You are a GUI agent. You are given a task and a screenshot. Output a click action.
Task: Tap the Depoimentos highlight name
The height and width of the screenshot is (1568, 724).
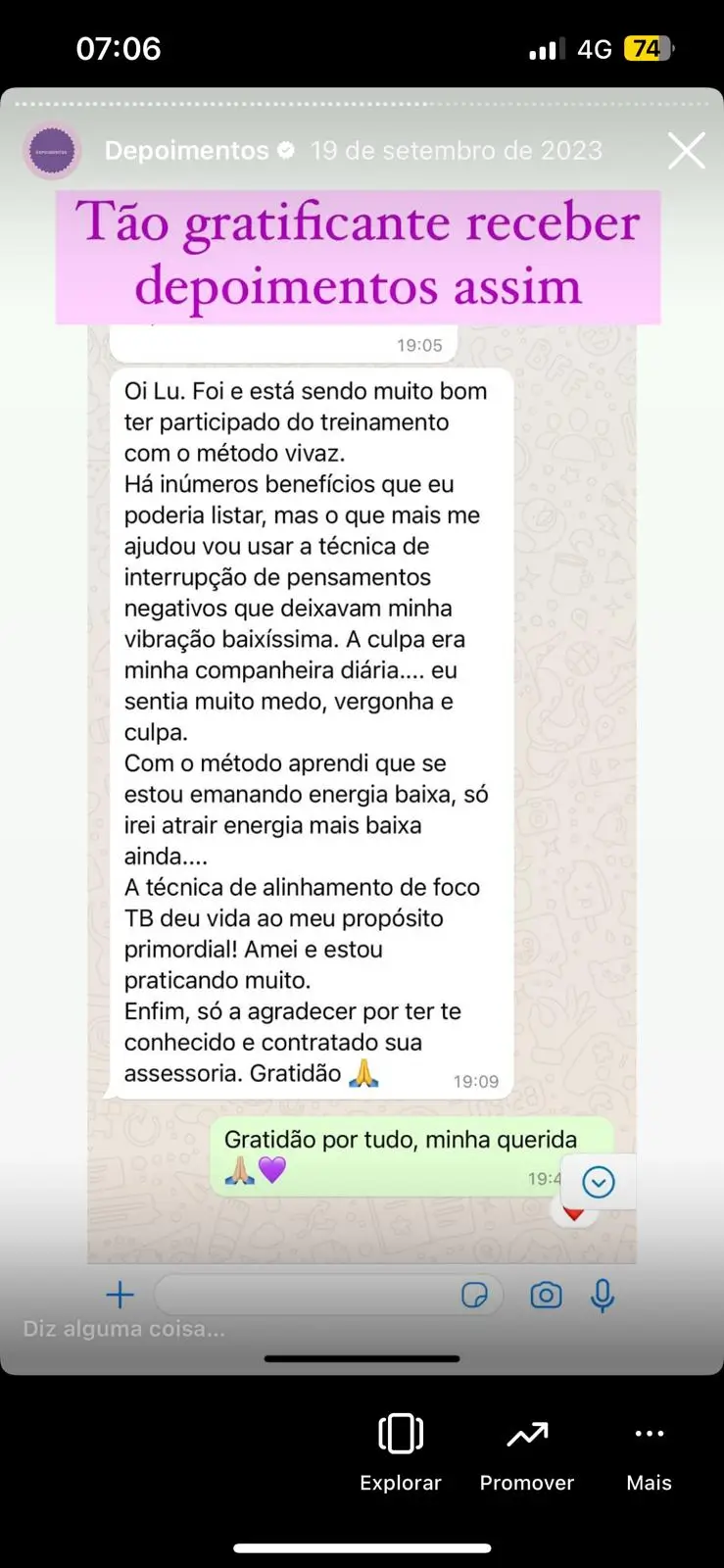(186, 151)
